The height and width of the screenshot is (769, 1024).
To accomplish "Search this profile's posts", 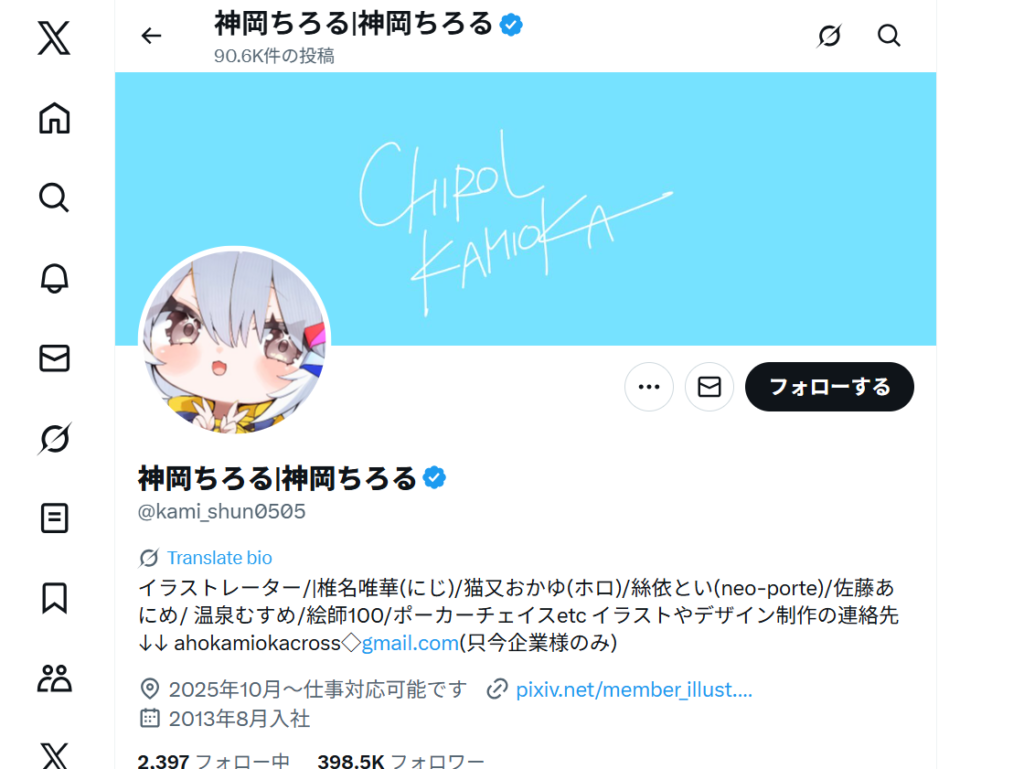I will click(x=889, y=36).
